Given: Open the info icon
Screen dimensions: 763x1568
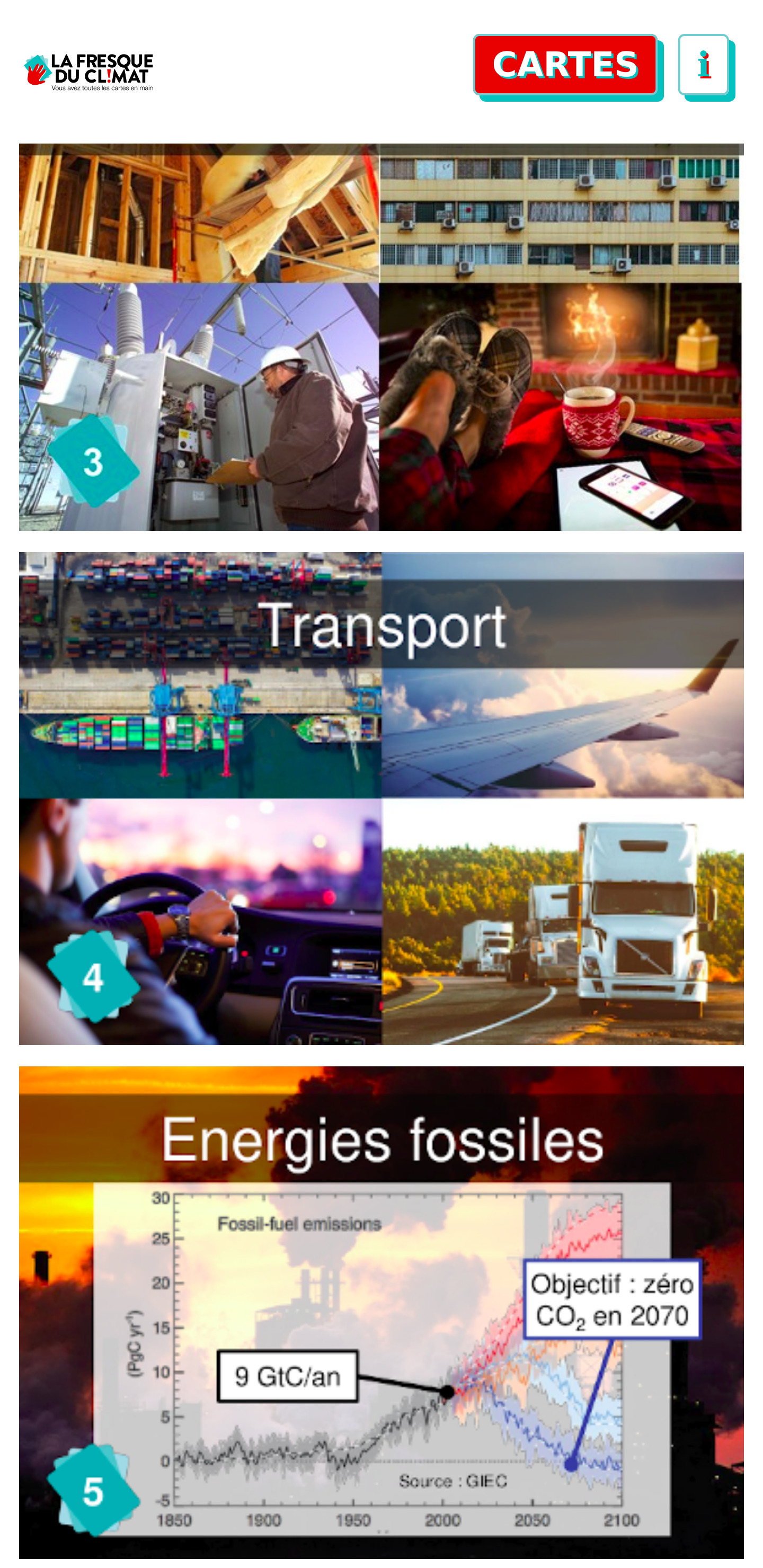Looking at the screenshot, I should point(705,66).
